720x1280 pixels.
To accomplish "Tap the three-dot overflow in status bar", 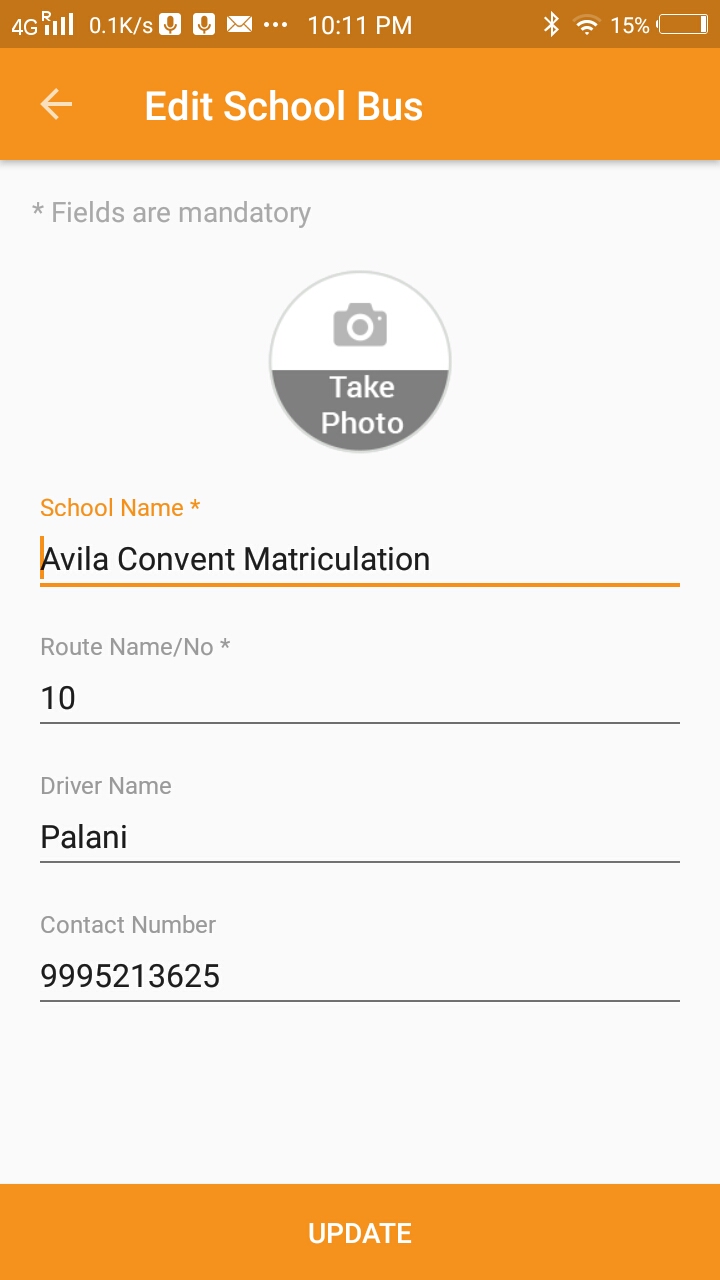I will coord(274,24).
